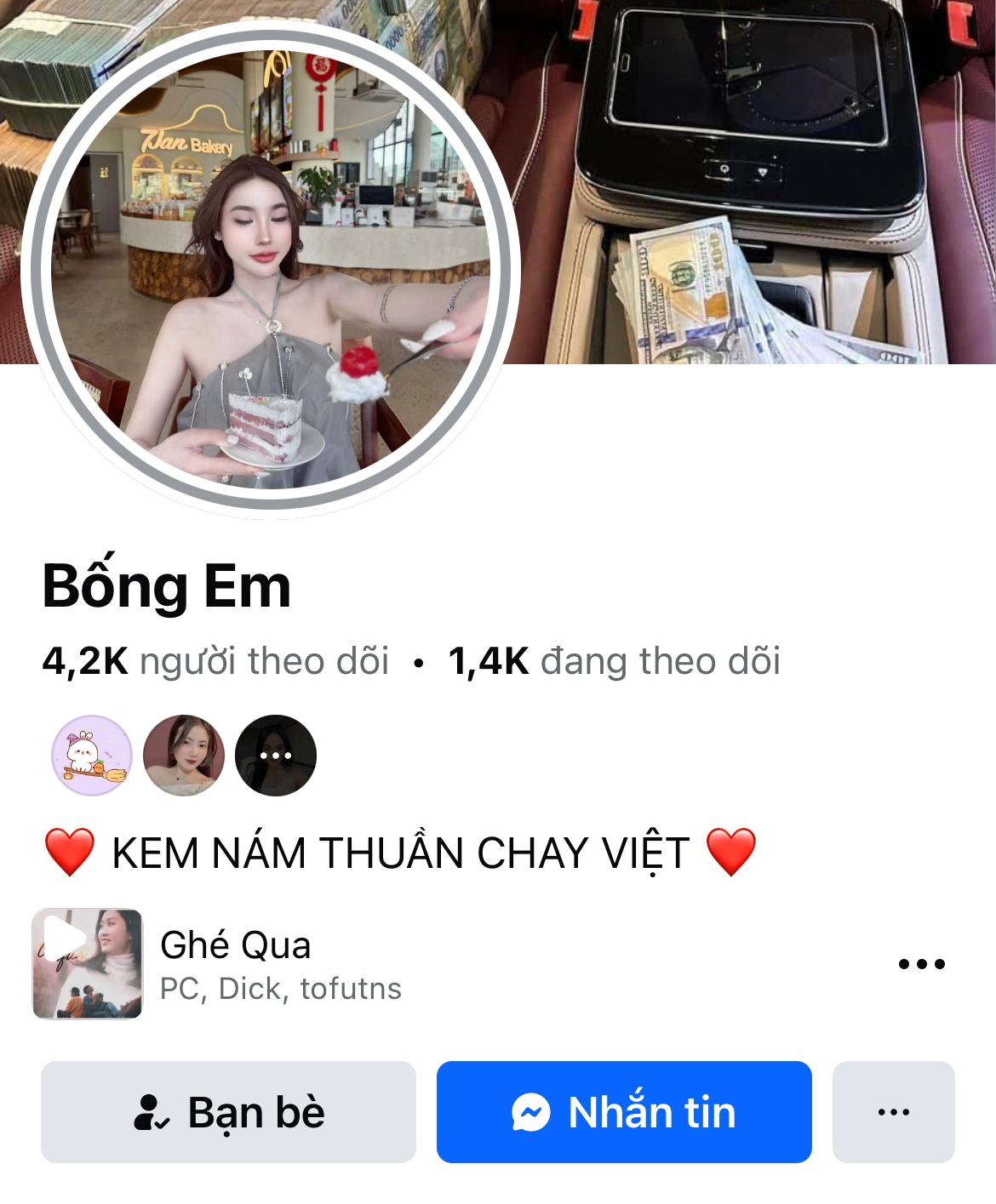This screenshot has width=996, height=1204.
Task: Tap the Bạn bè friends button
Action: [x=228, y=1112]
